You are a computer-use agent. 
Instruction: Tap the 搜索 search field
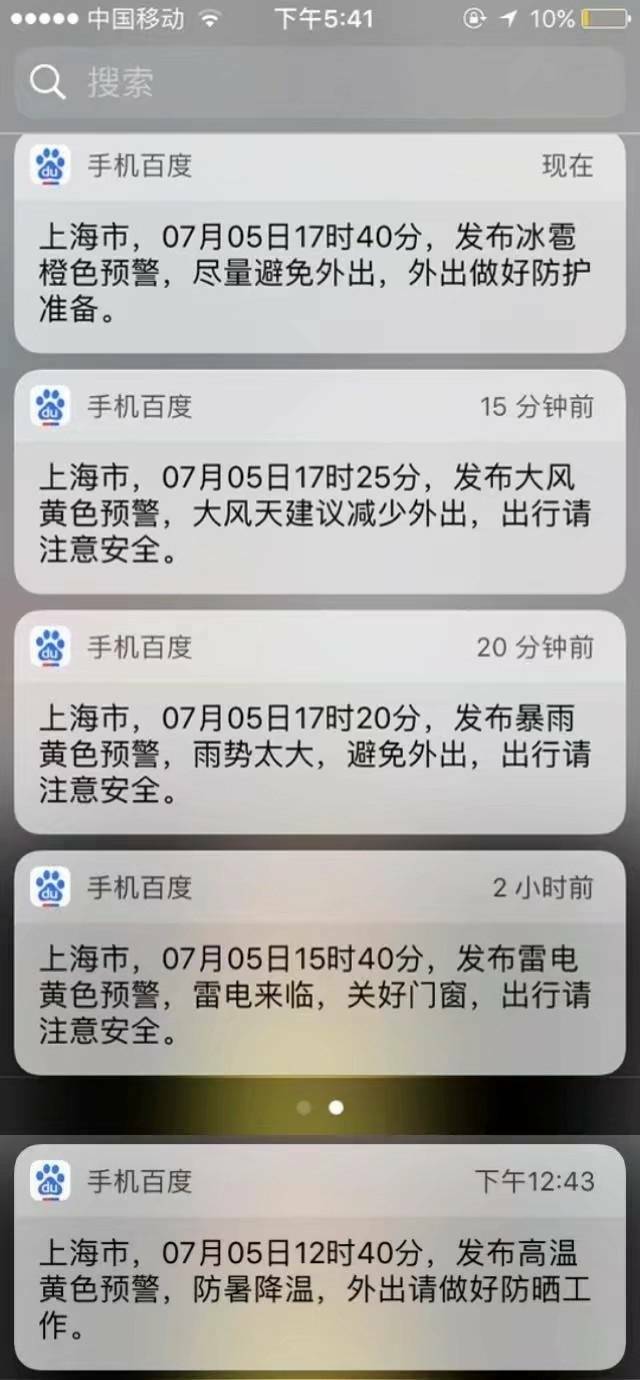point(320,82)
